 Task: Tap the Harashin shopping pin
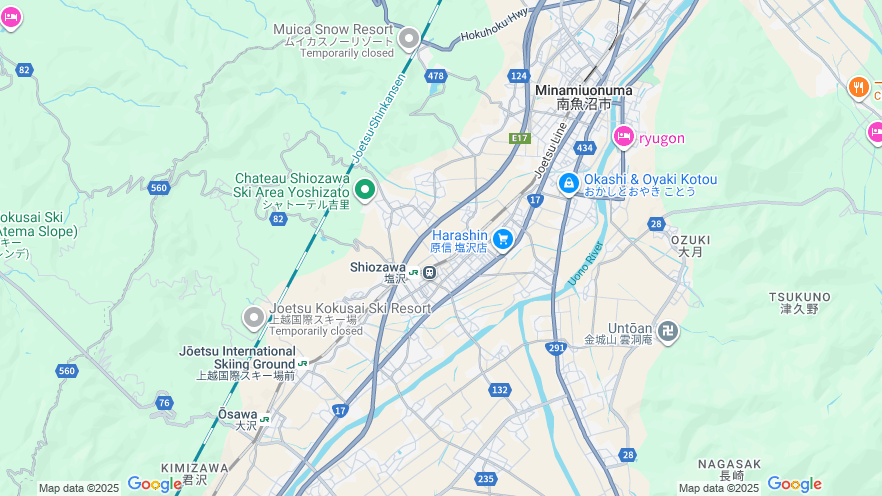coord(502,238)
